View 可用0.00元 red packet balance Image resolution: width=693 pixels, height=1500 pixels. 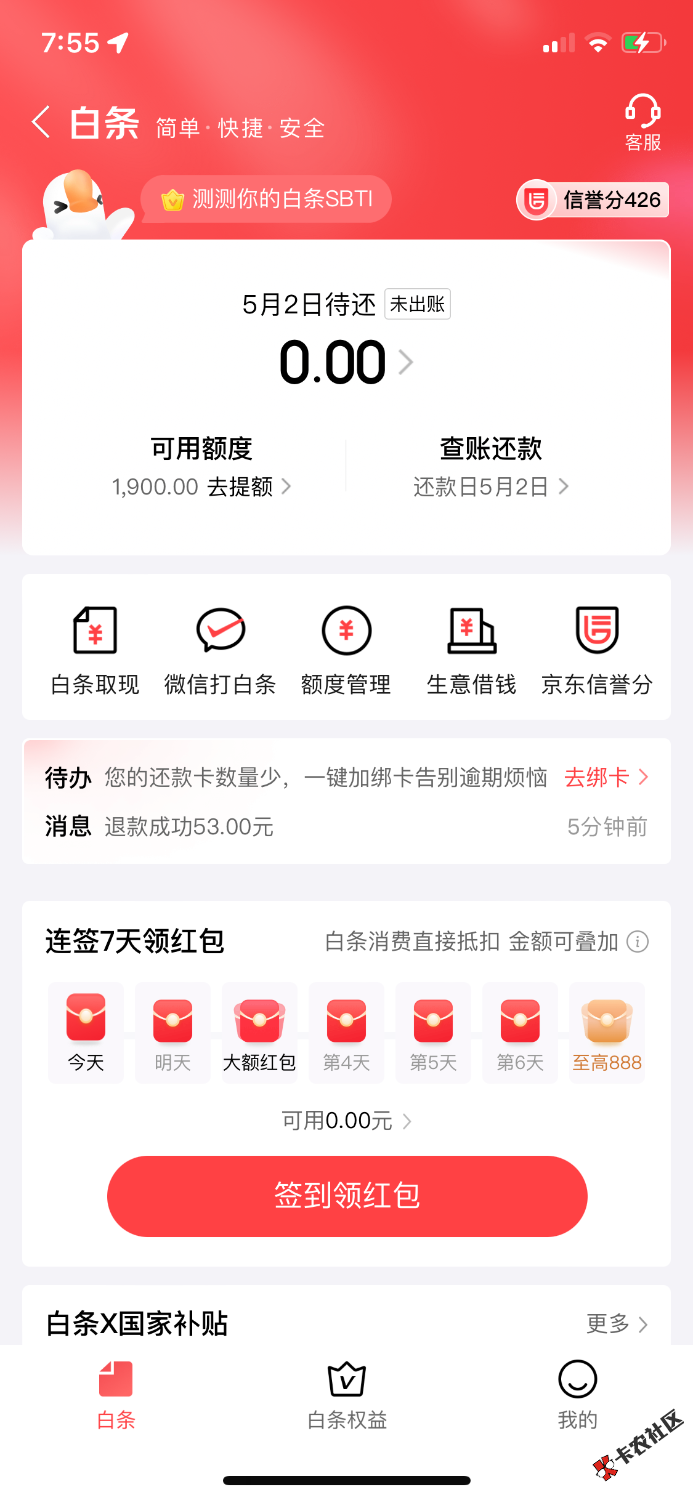346,1121
